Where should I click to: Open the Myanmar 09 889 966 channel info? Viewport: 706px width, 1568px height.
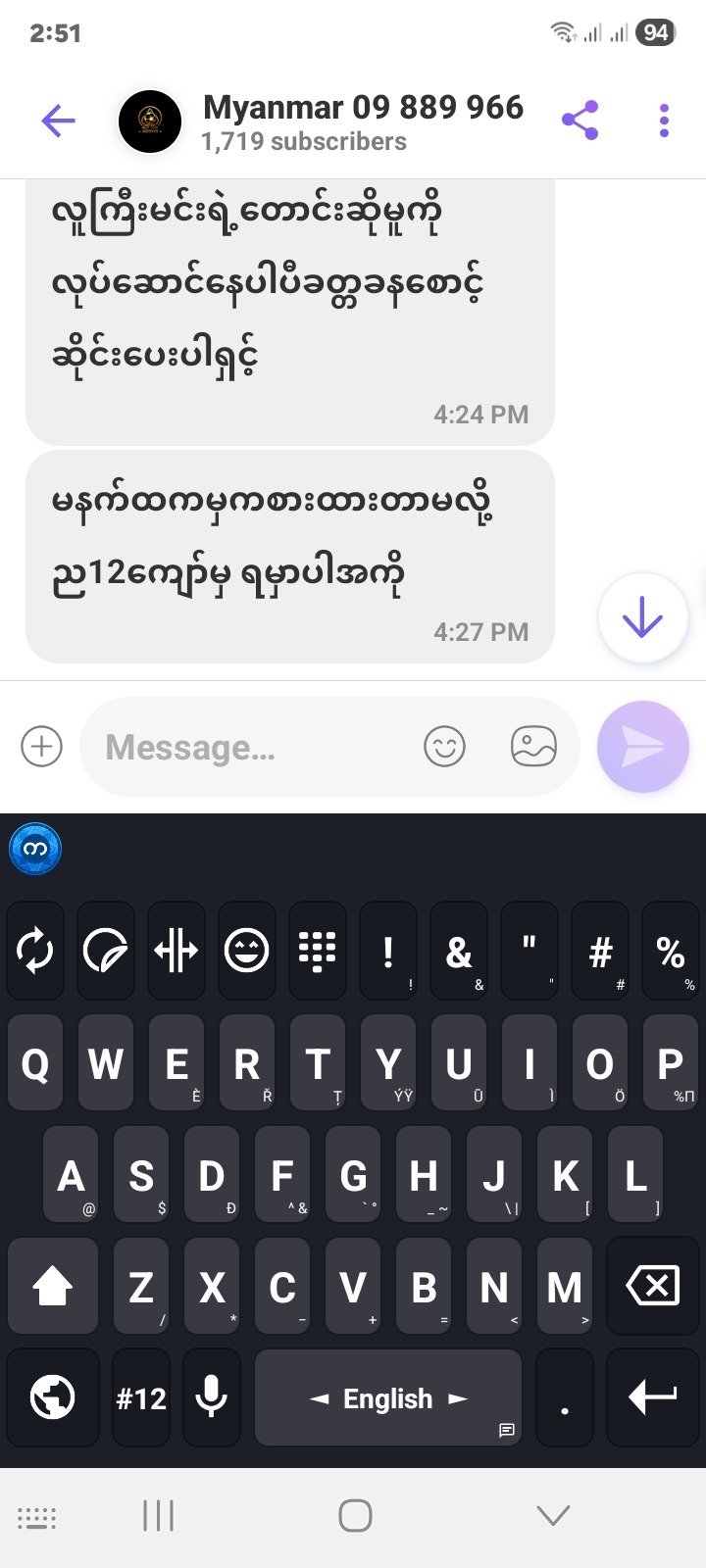363,122
